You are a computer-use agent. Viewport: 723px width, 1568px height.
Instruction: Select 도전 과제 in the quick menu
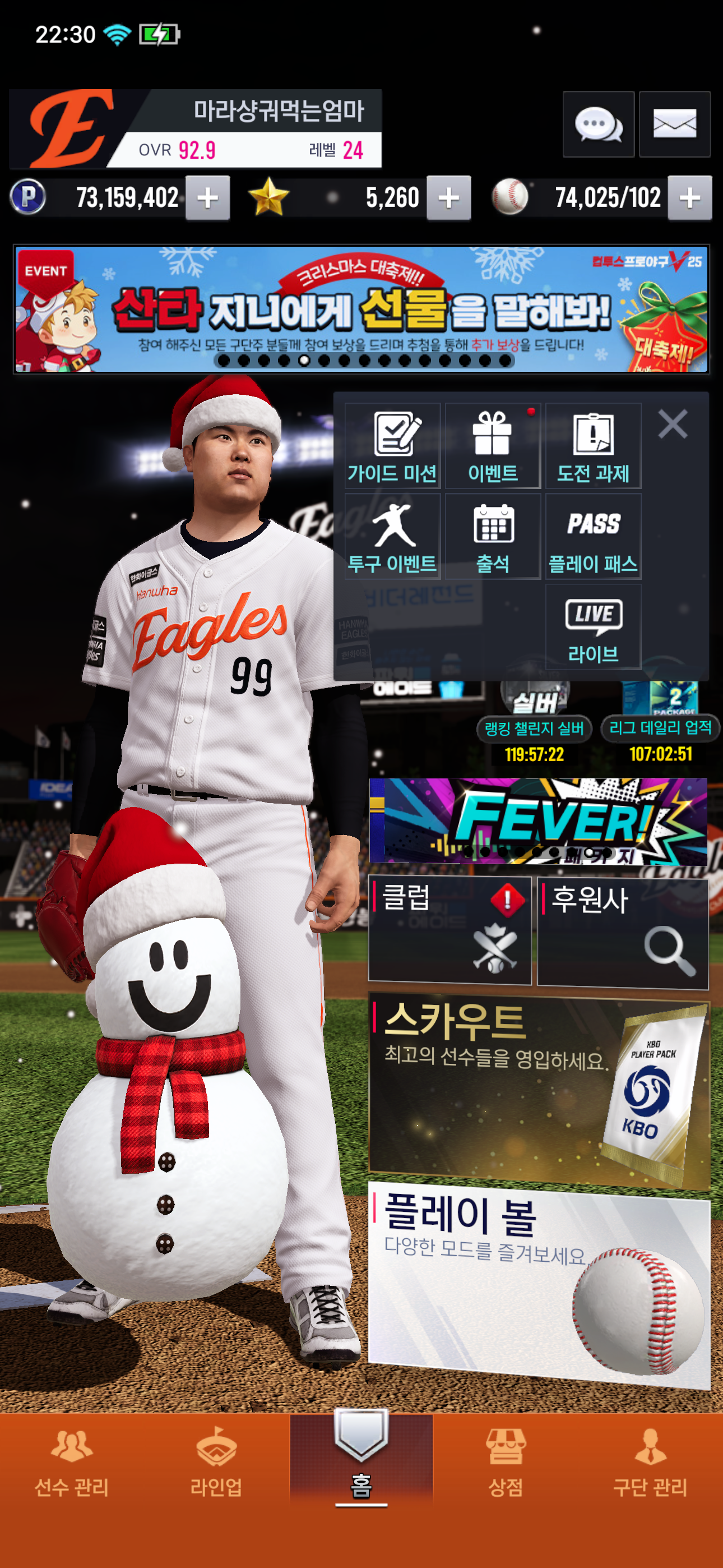(x=594, y=446)
